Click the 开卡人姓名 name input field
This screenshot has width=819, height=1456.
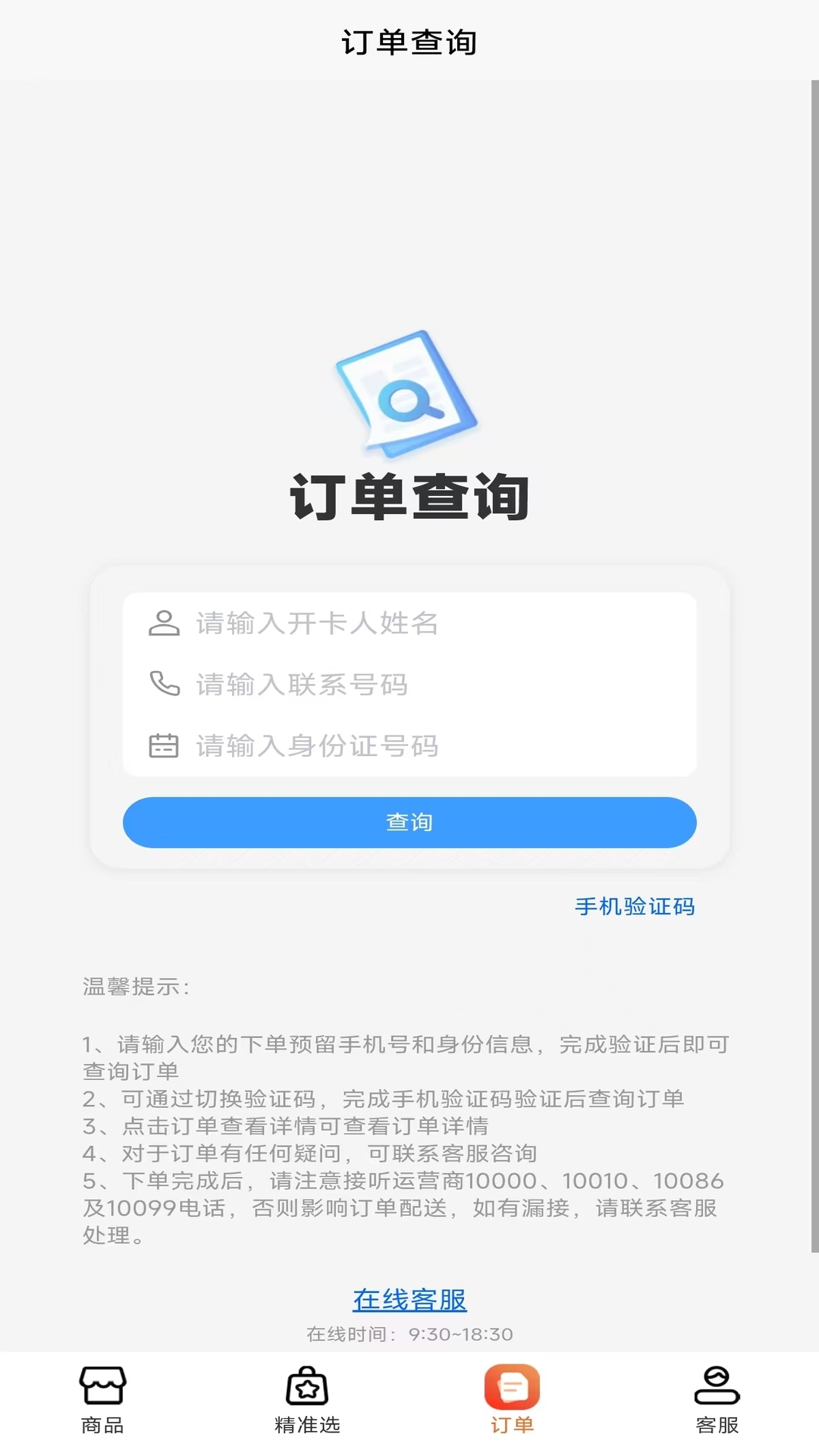coord(425,623)
